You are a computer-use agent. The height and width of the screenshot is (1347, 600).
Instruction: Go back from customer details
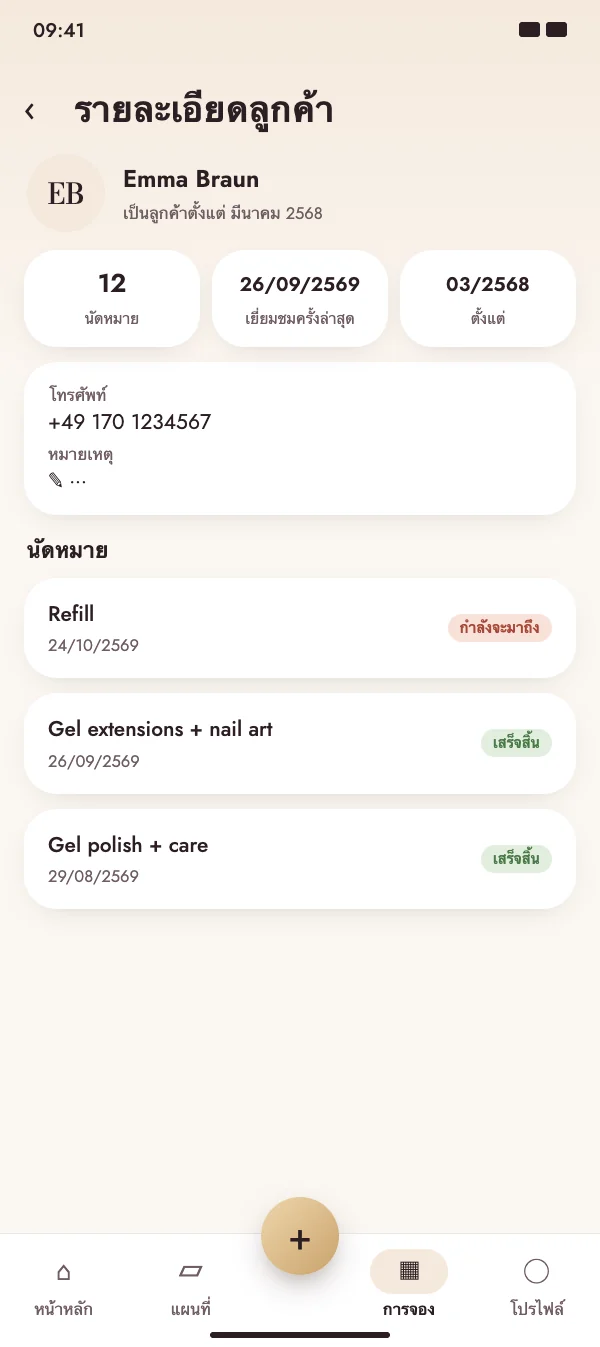pyautogui.click(x=30, y=111)
